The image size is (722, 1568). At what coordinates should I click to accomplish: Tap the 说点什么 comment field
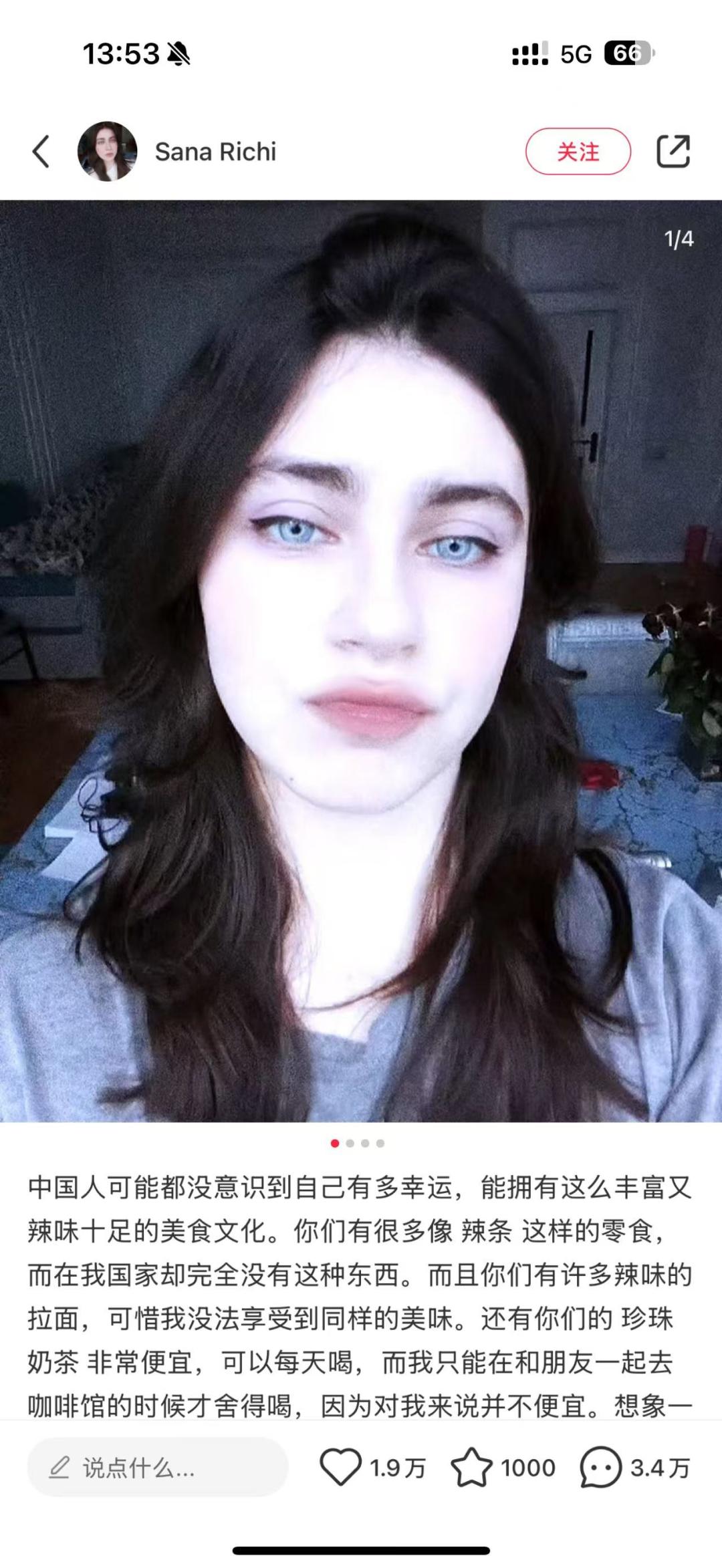tap(157, 1468)
